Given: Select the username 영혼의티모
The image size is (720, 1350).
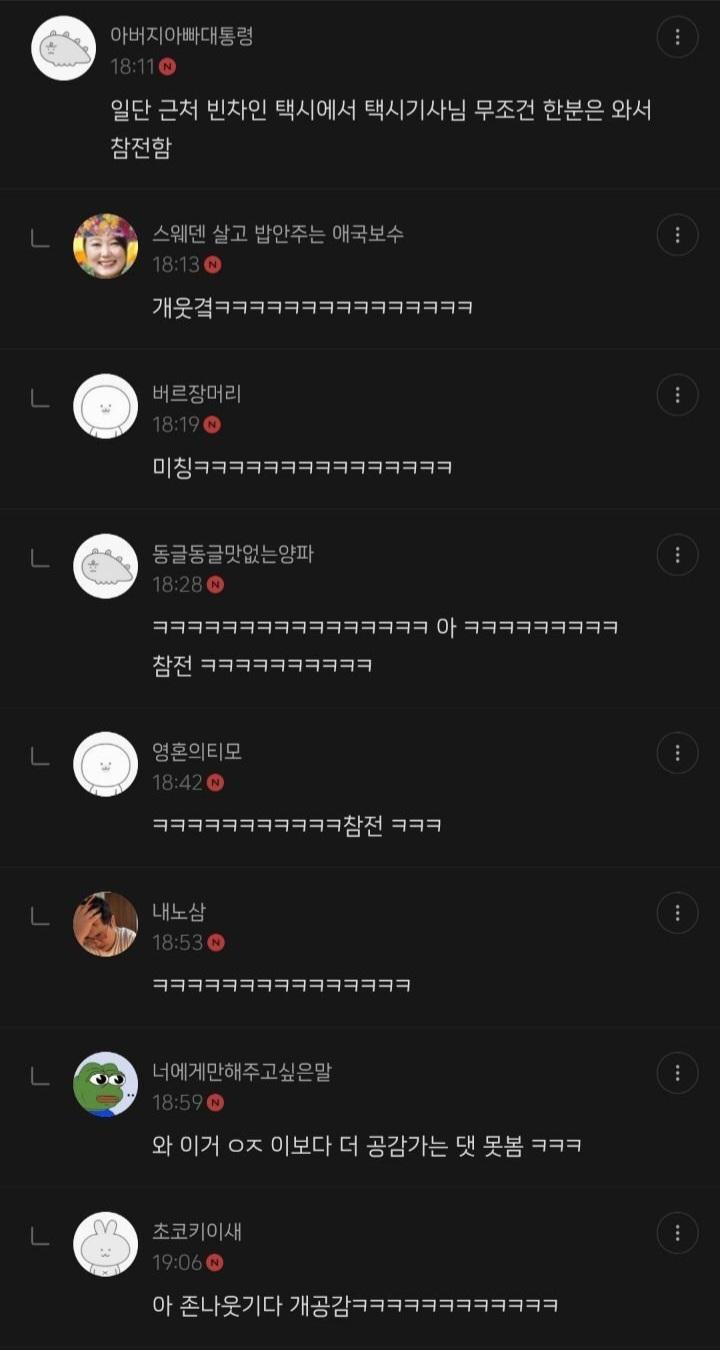Looking at the screenshot, I should pyautogui.click(x=197, y=752).
